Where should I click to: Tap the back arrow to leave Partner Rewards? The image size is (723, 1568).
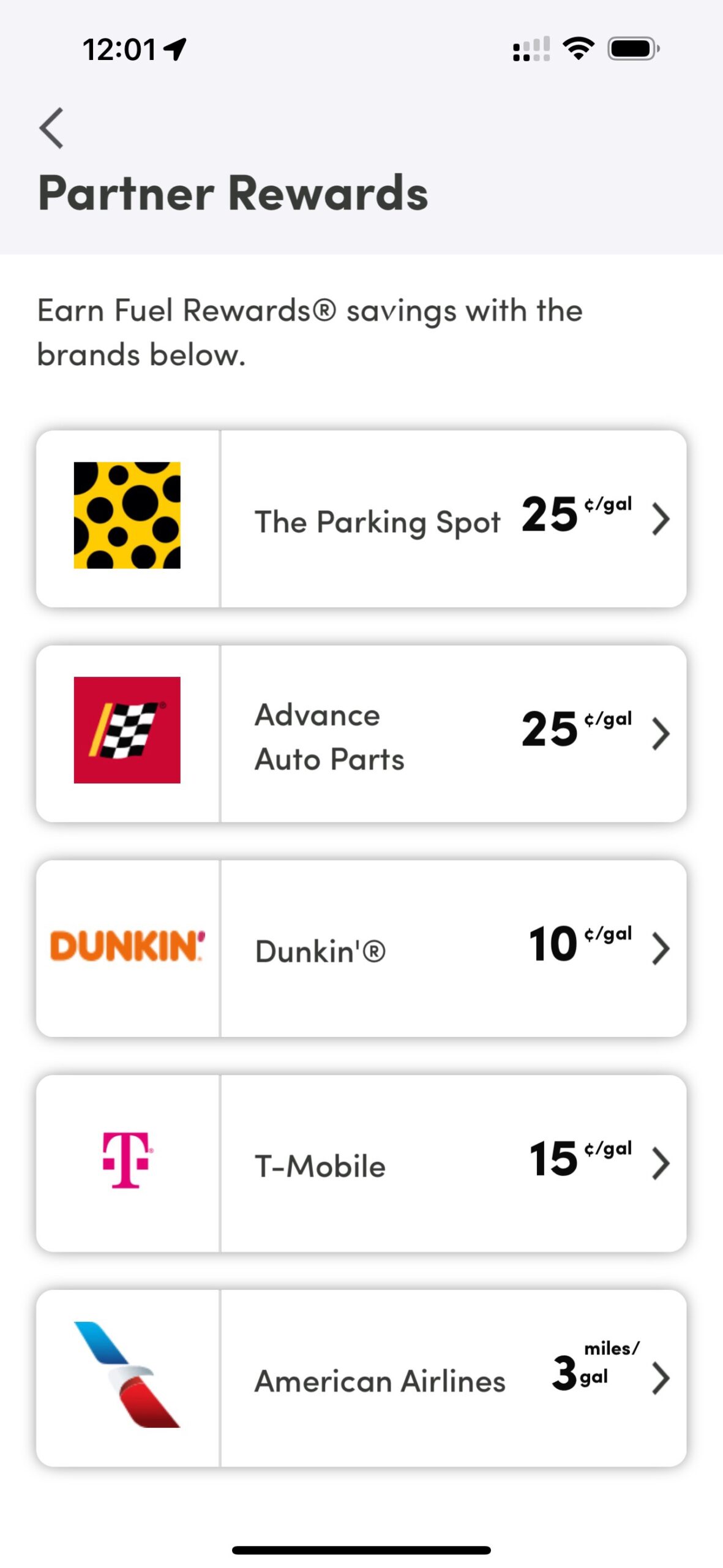tap(52, 127)
